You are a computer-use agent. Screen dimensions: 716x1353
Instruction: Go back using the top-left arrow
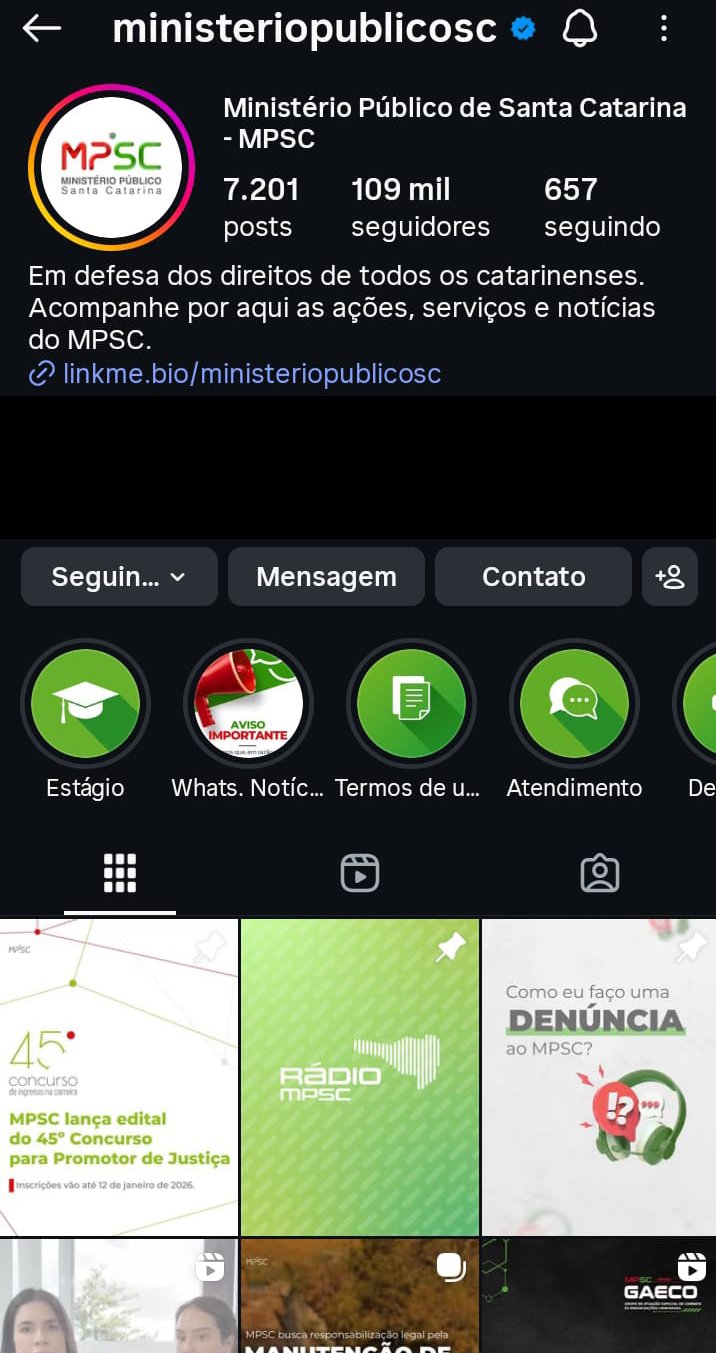pyautogui.click(x=42, y=29)
